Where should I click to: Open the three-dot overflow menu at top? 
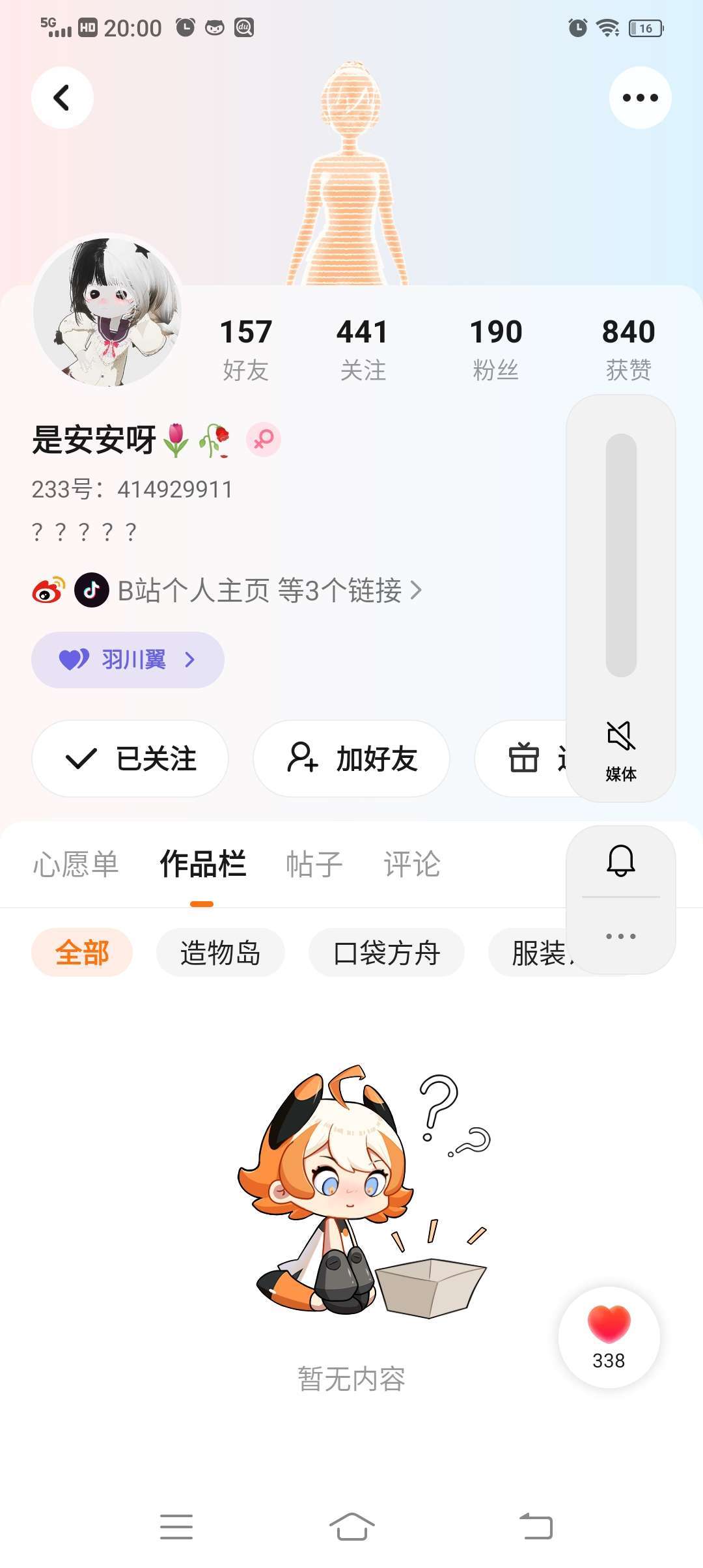[x=640, y=98]
